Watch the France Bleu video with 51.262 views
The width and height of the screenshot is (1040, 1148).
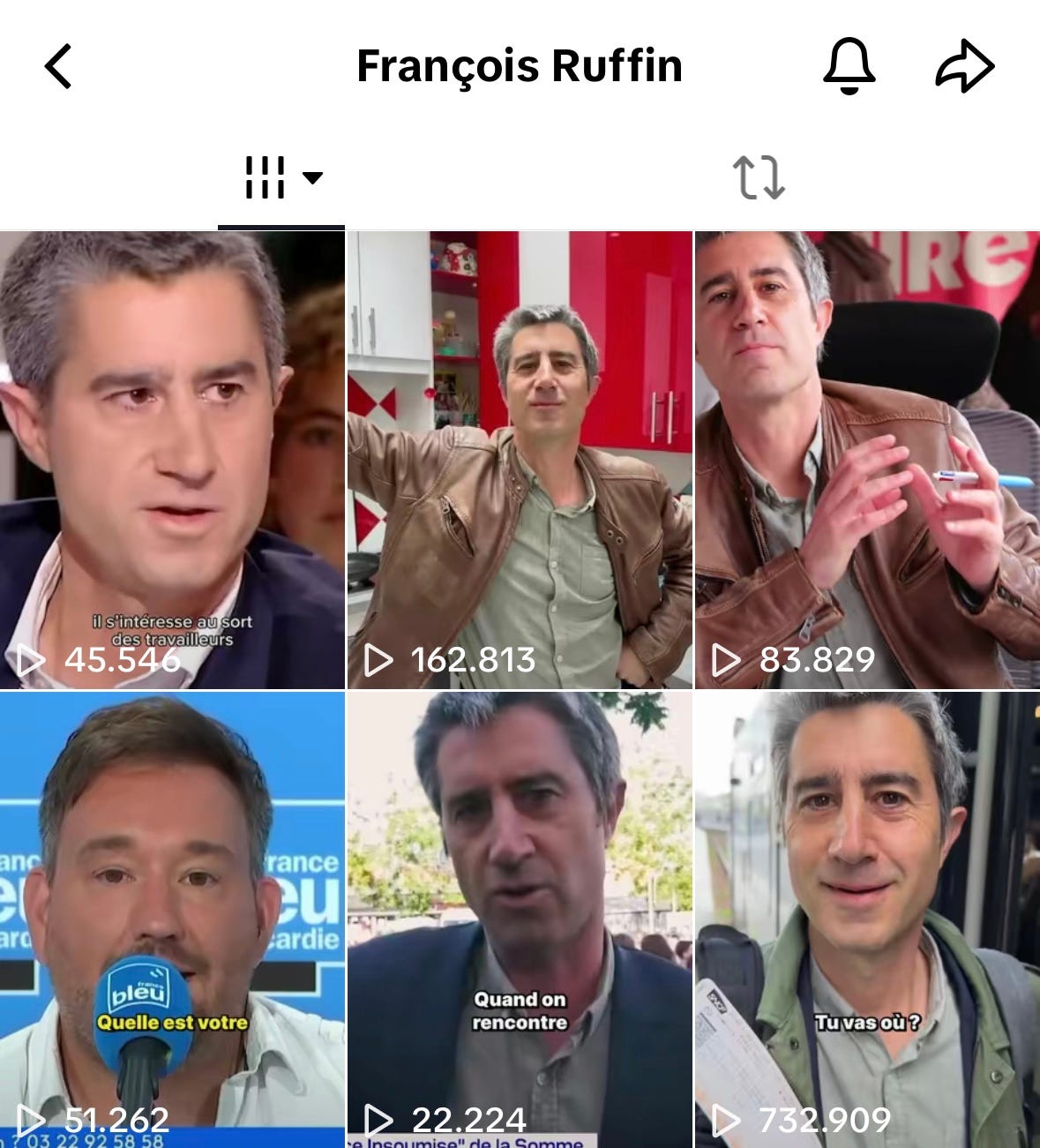coord(172,918)
